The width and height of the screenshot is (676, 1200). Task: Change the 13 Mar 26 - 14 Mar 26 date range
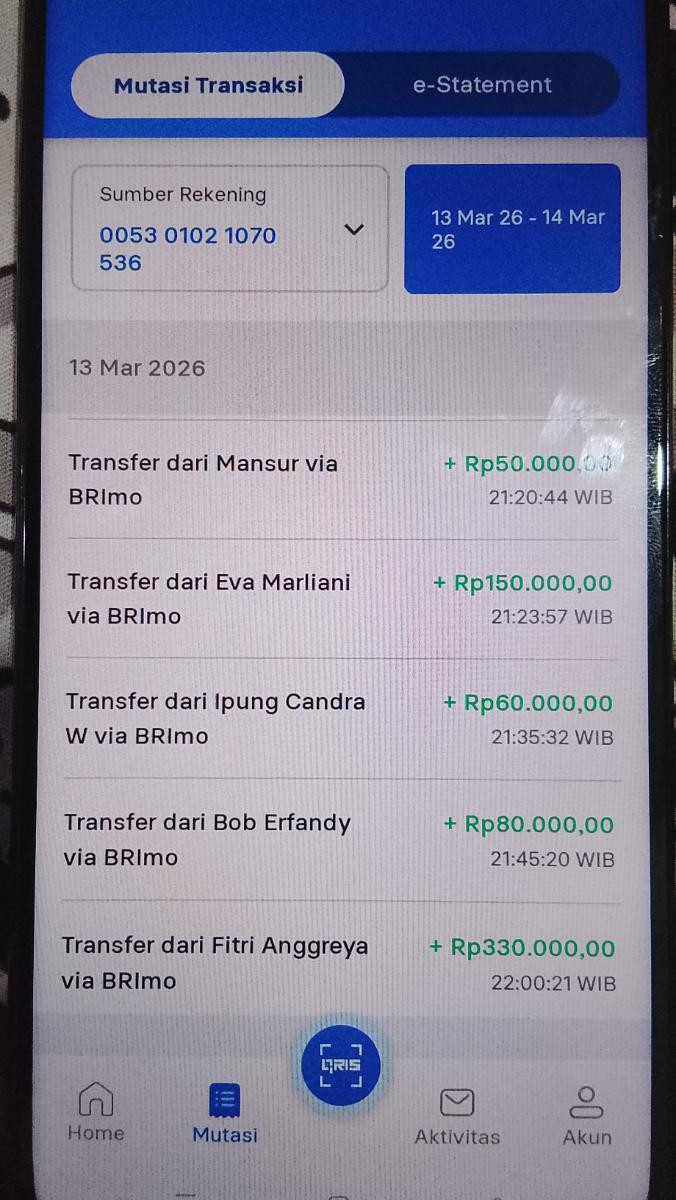(512, 229)
